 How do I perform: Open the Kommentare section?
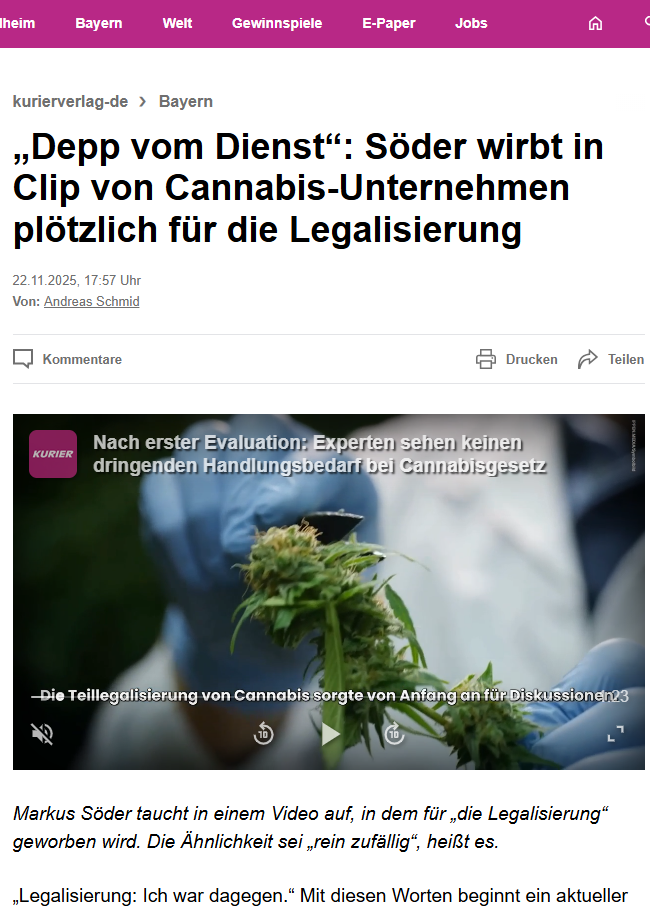click(x=67, y=359)
